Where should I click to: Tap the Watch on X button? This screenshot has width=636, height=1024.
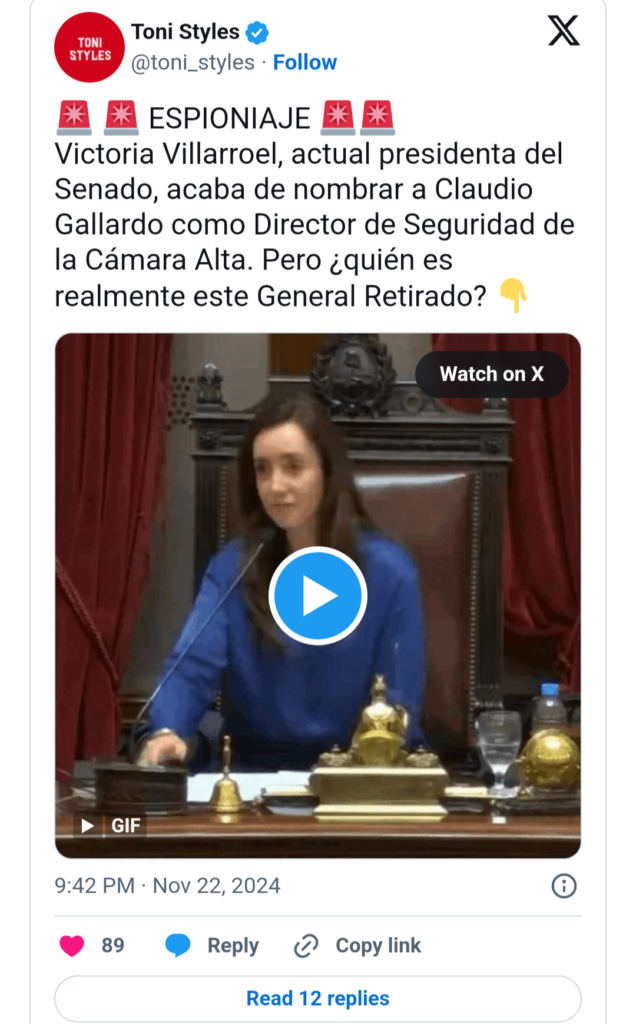[491, 374]
